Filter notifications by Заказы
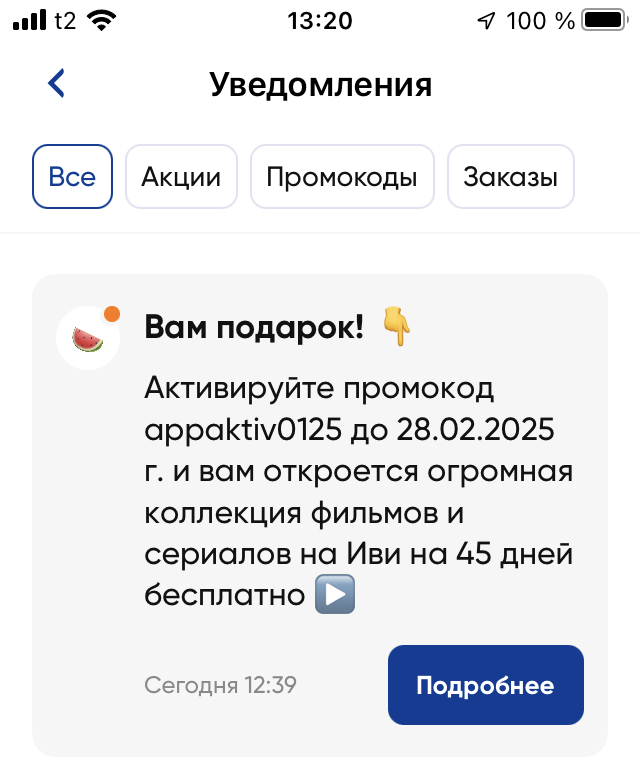This screenshot has height=763, width=640. coord(510,177)
